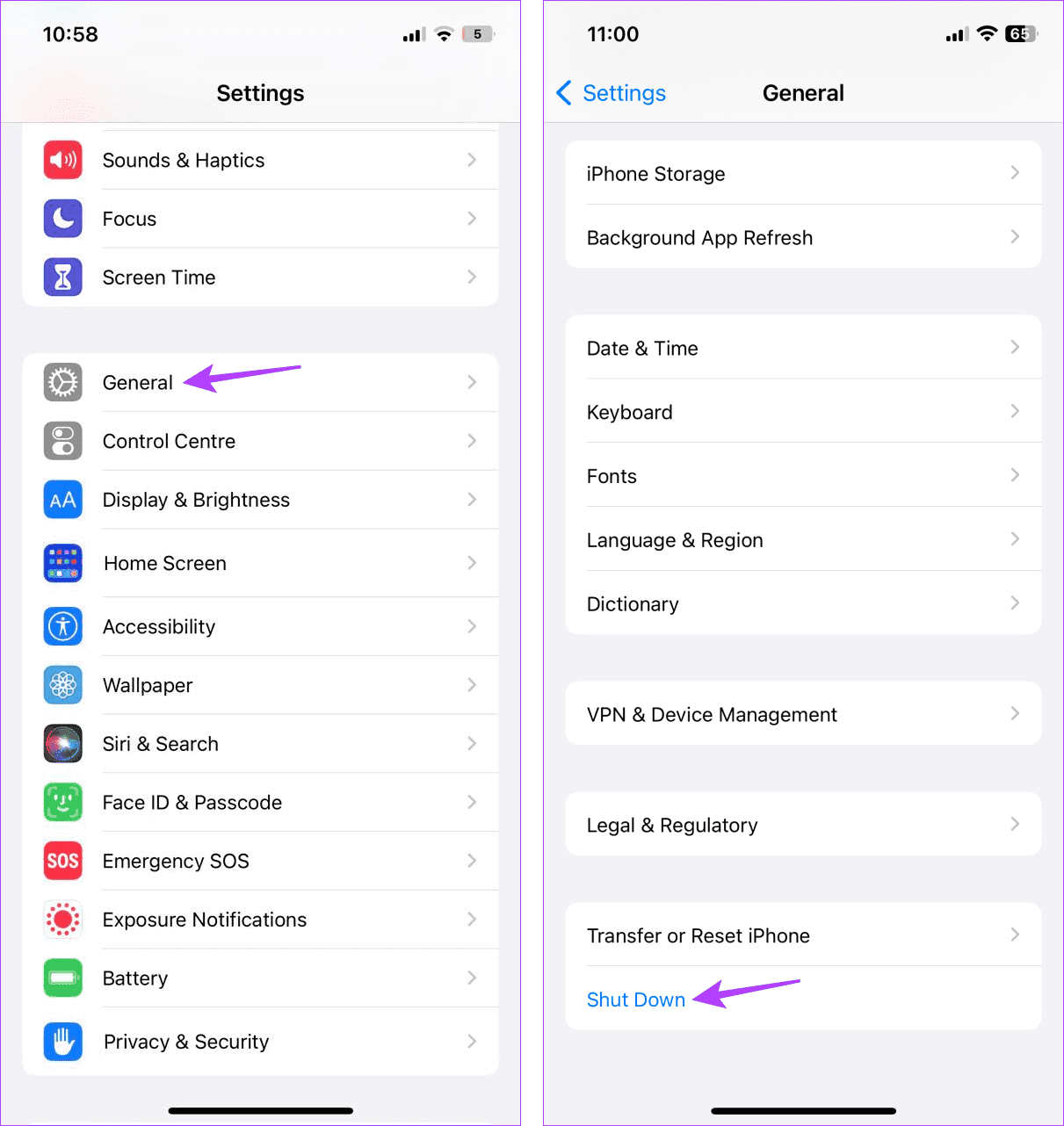Open Battery settings
Image resolution: width=1064 pixels, height=1126 pixels.
coord(135,978)
